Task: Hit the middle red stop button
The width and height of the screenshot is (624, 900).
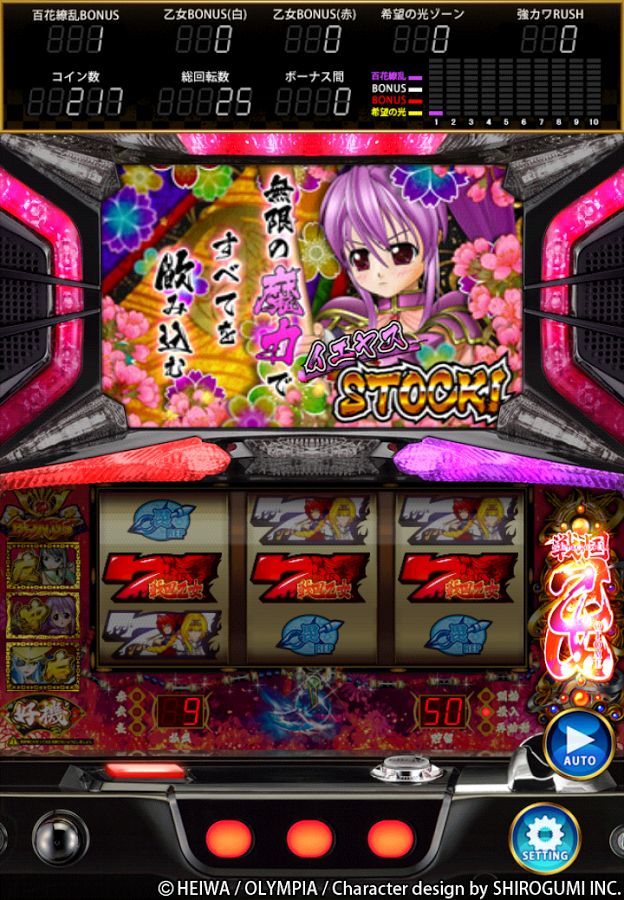Action: tap(309, 838)
